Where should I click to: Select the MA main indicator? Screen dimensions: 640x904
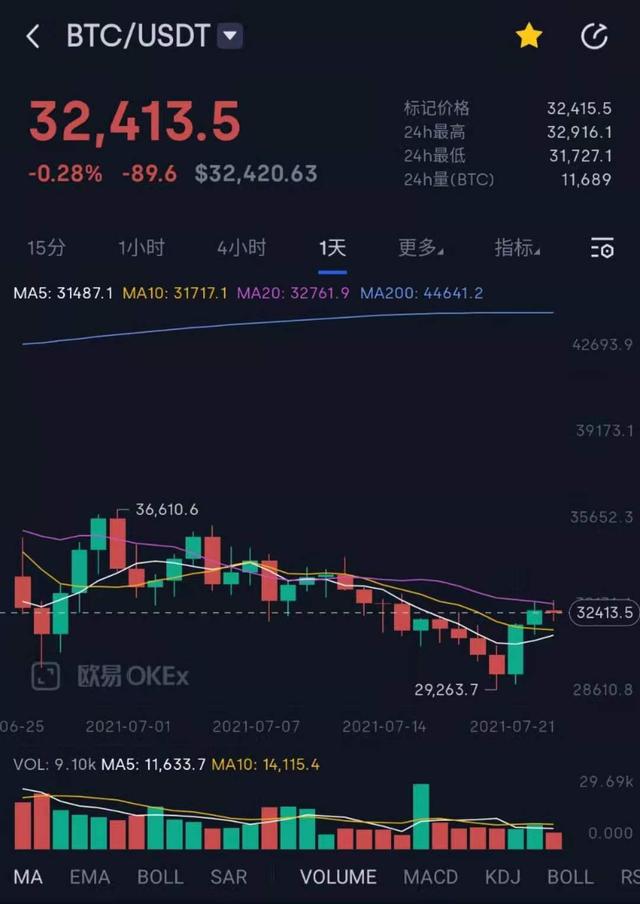coord(28,877)
